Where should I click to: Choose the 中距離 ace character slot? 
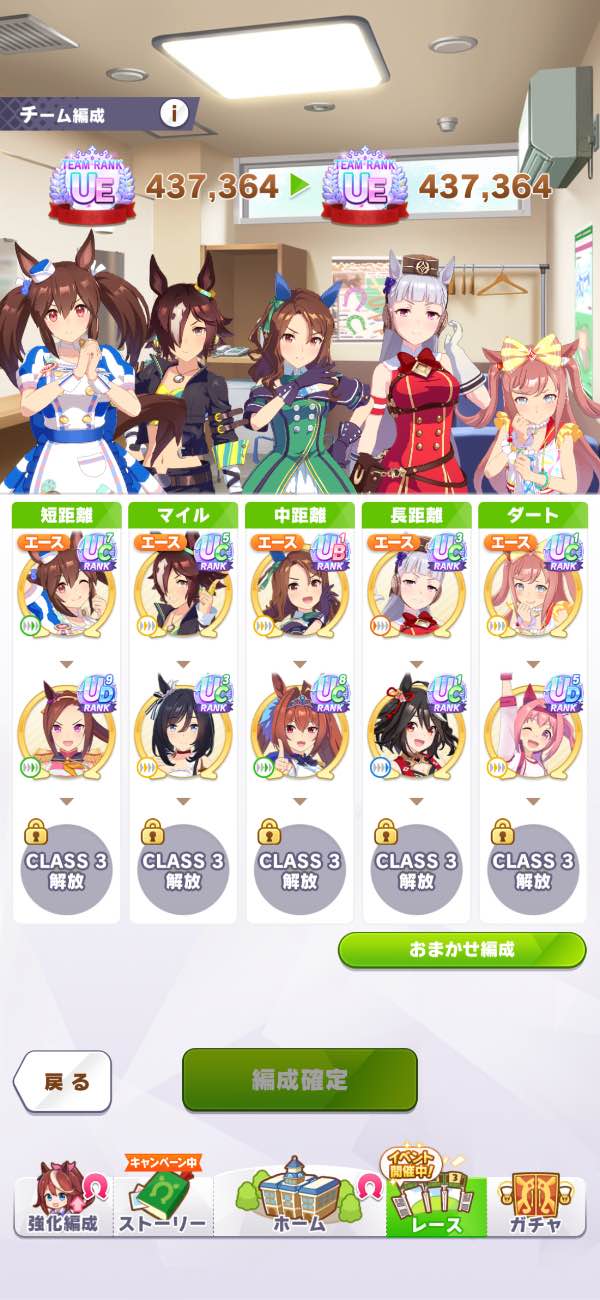tap(299, 590)
